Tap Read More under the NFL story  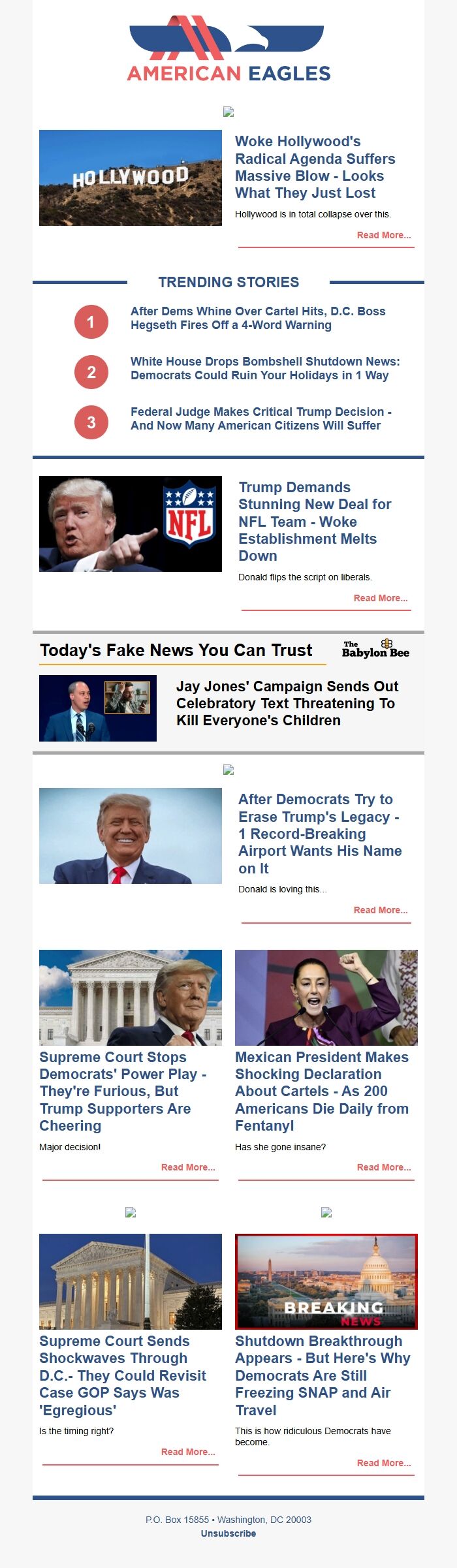(380, 598)
